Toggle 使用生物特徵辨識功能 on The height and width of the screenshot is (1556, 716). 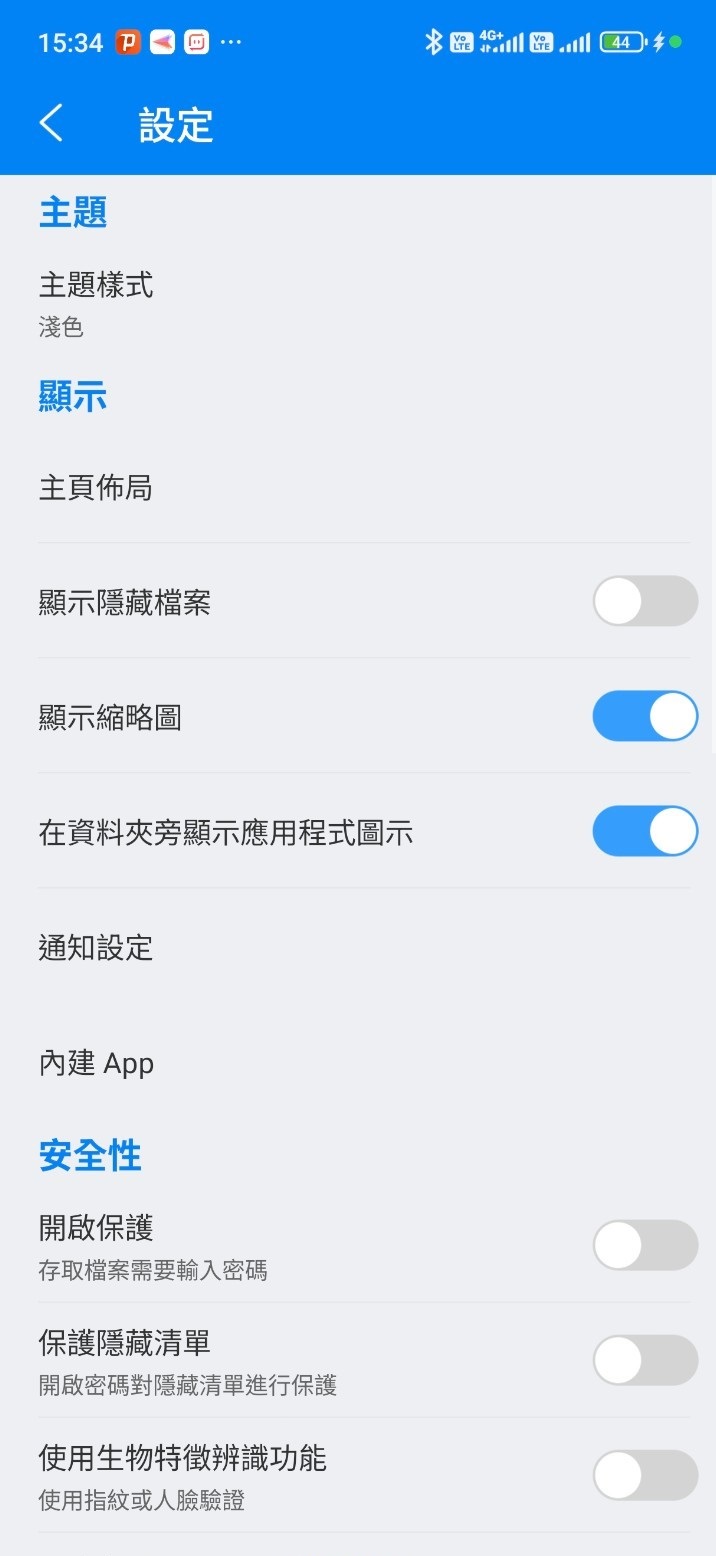click(x=644, y=1475)
